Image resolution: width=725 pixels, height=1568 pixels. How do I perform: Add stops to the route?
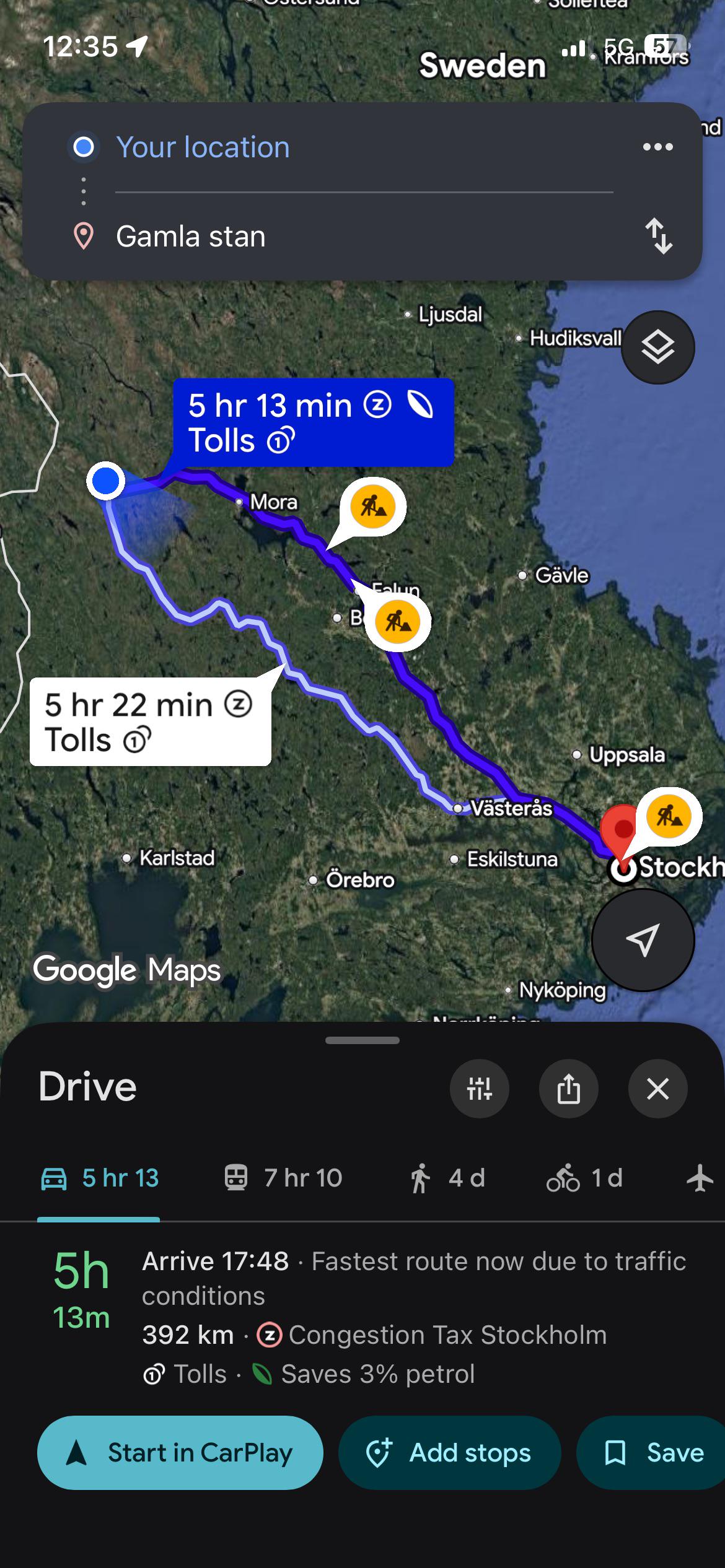tap(449, 1453)
